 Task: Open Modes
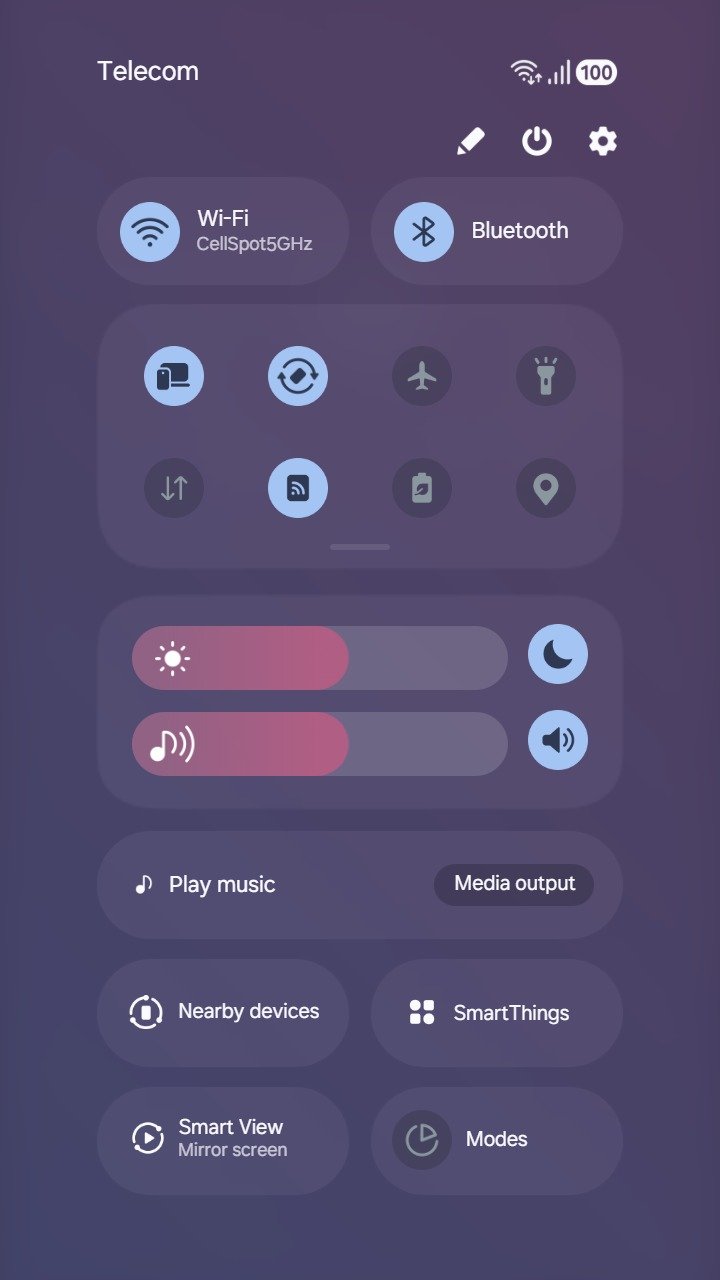(497, 1139)
